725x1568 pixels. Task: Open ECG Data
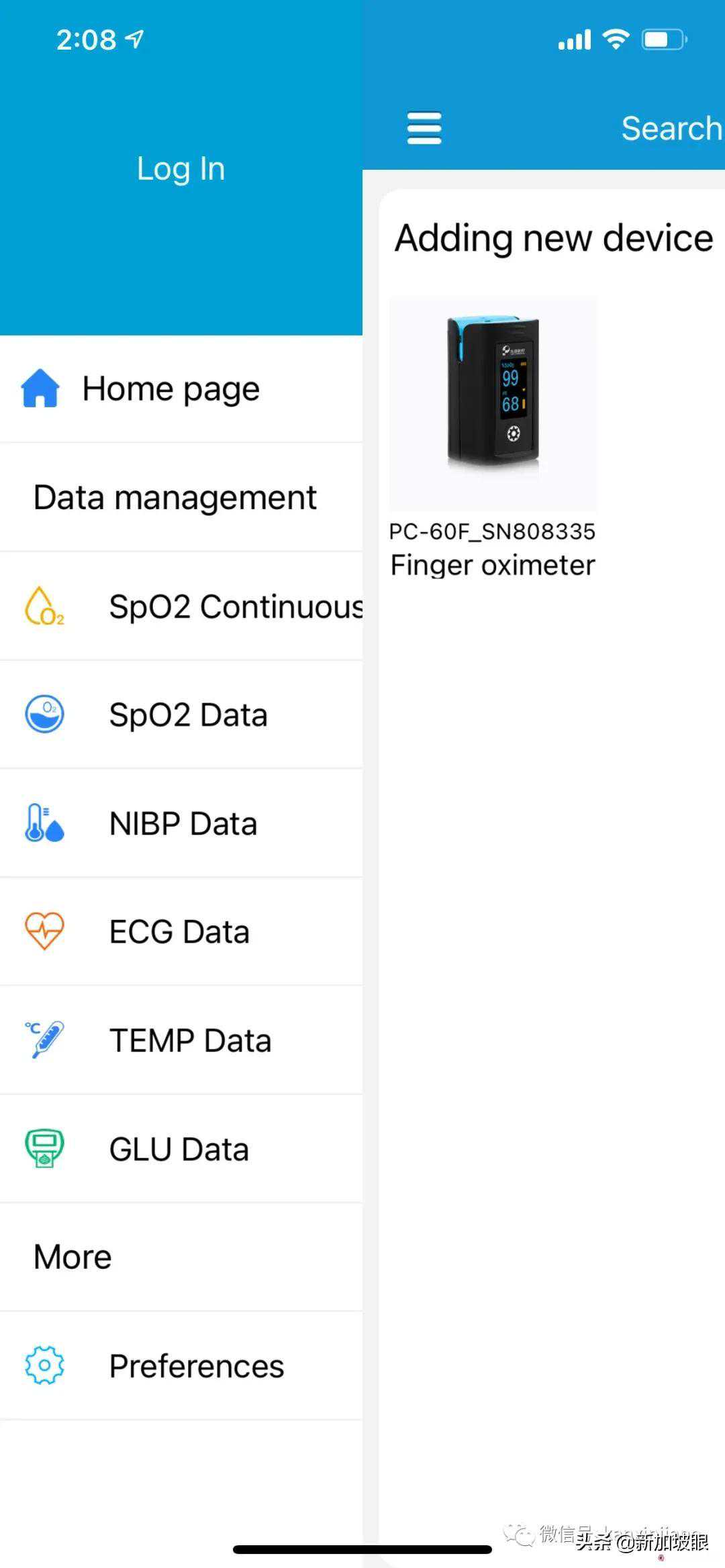pyautogui.click(x=179, y=933)
